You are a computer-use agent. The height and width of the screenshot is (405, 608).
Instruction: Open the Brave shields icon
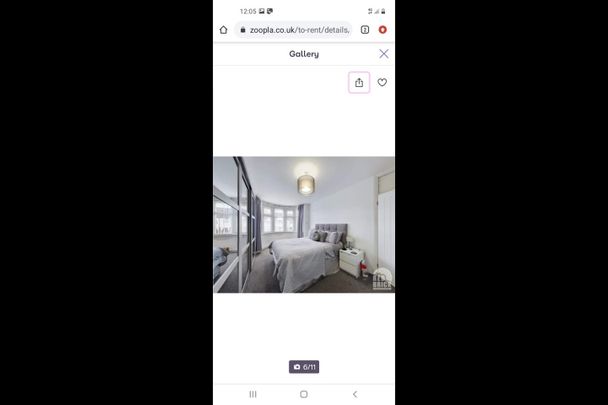point(383,30)
